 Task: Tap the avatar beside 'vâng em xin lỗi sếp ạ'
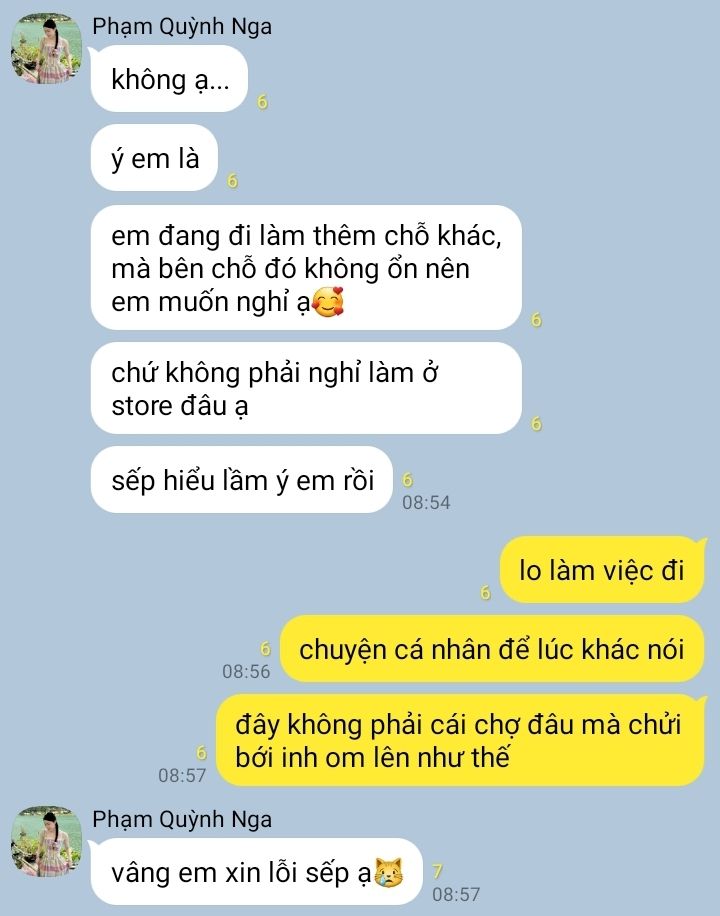tap(46, 842)
